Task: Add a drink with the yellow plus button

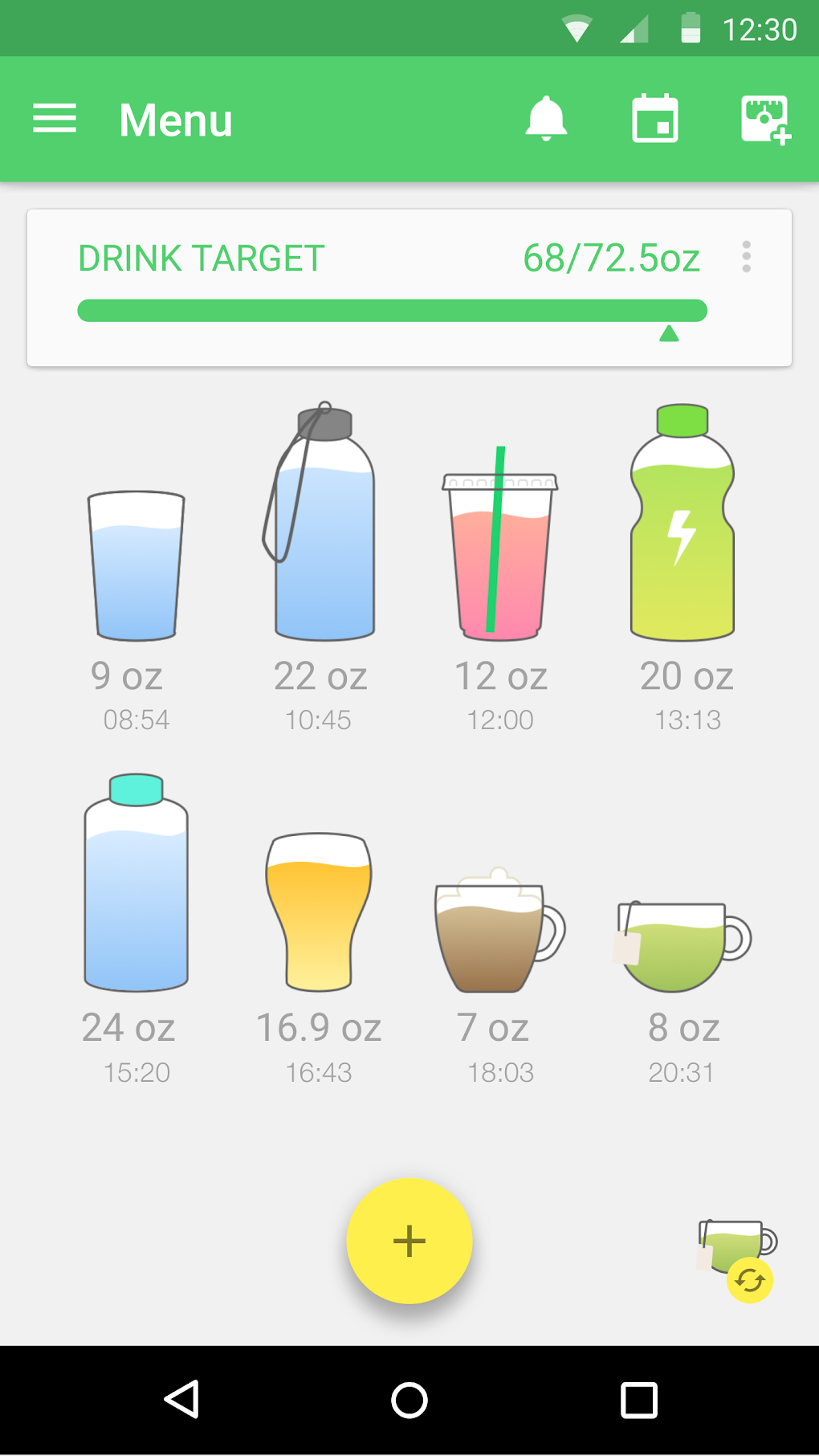Action: click(x=409, y=1241)
